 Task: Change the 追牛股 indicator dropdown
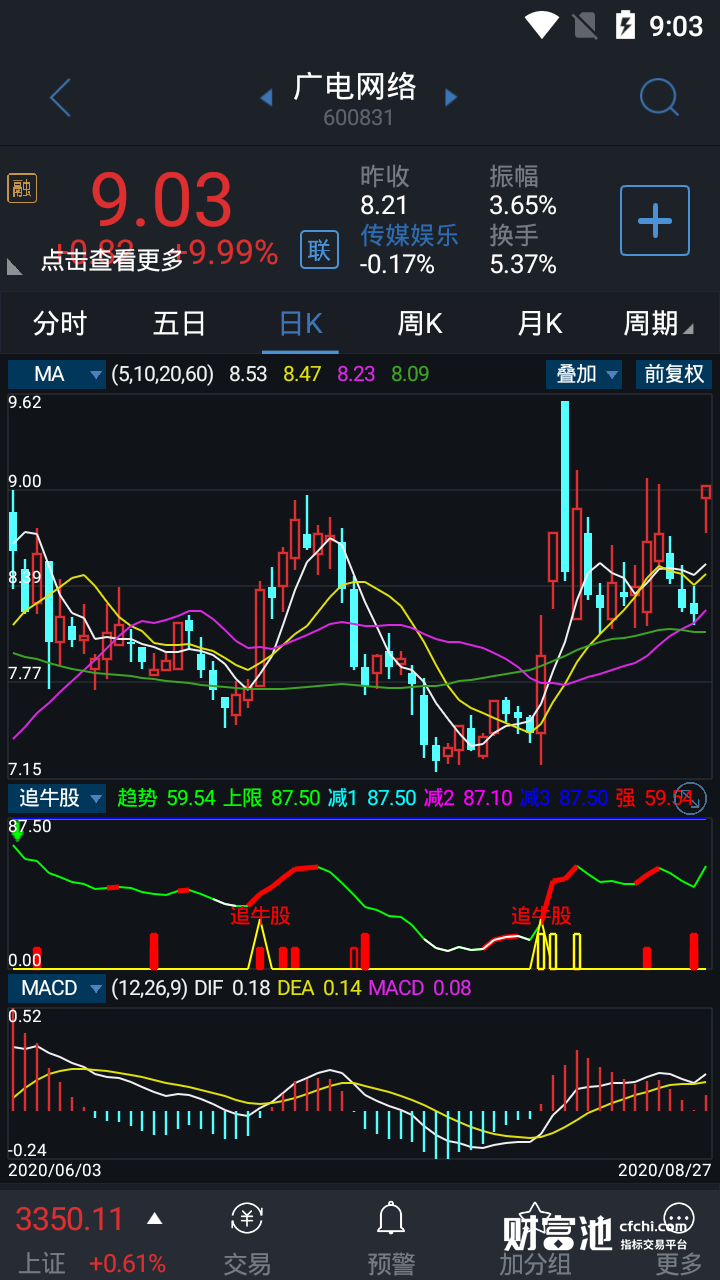pos(57,798)
